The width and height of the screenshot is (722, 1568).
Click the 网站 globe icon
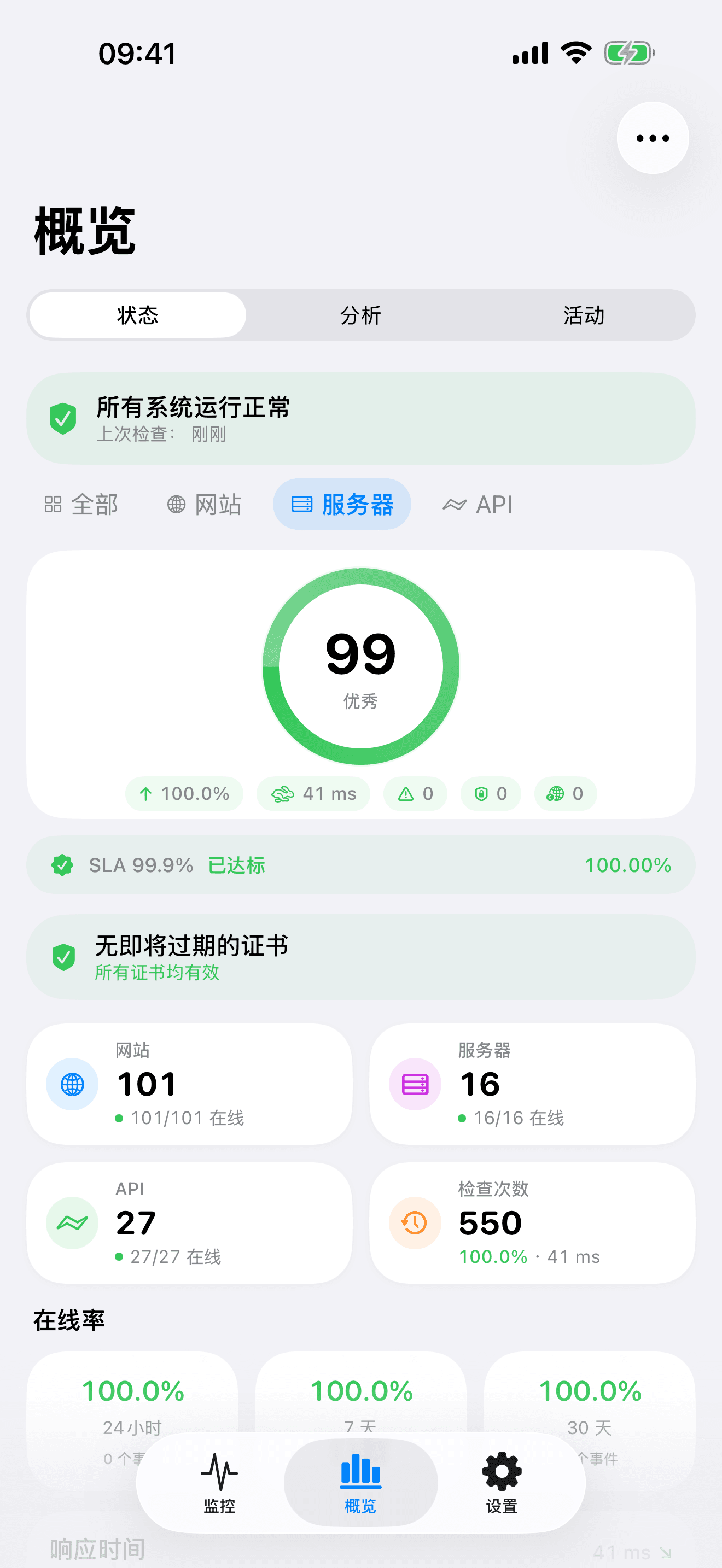click(x=176, y=504)
